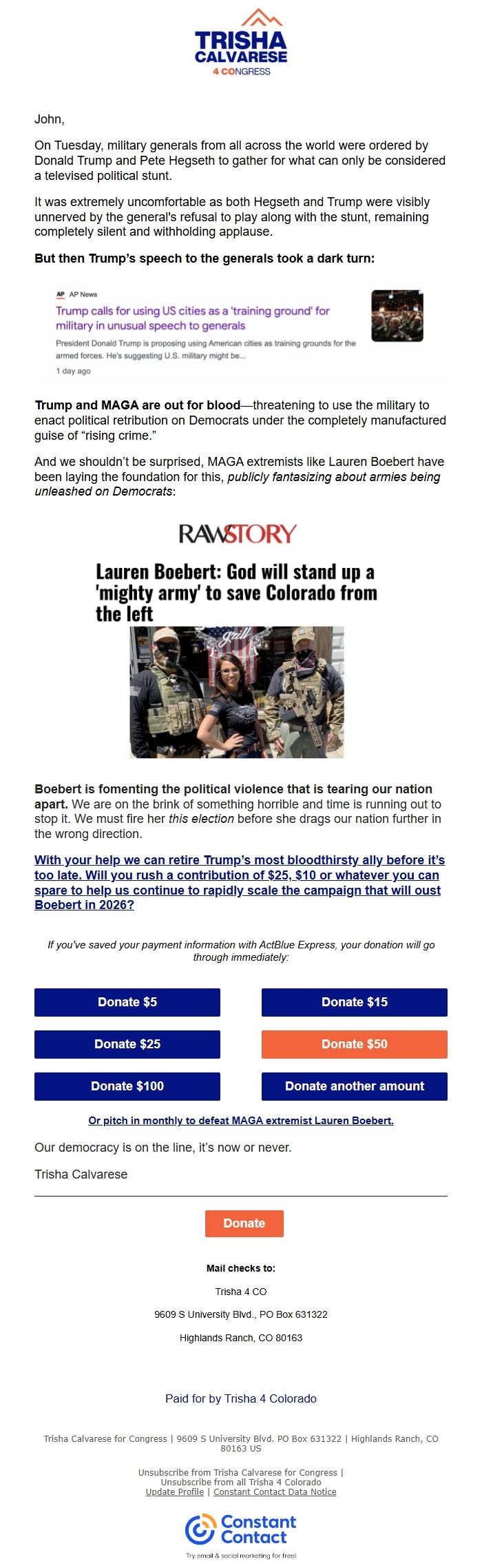Tap the orange Donate $50 button
This screenshot has width=482, height=1568.
pyautogui.click(x=354, y=1044)
